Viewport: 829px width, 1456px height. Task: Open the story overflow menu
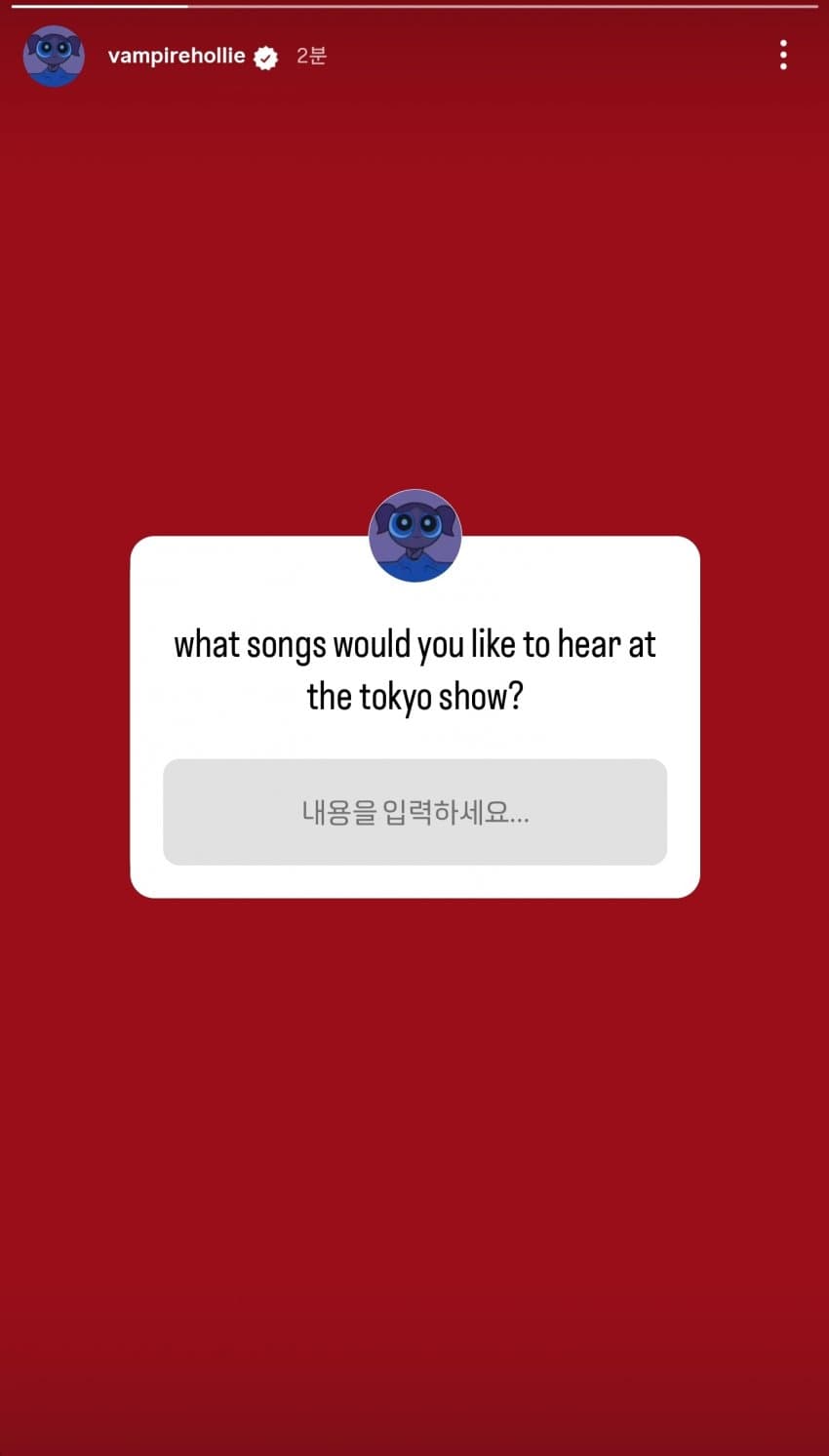(783, 56)
